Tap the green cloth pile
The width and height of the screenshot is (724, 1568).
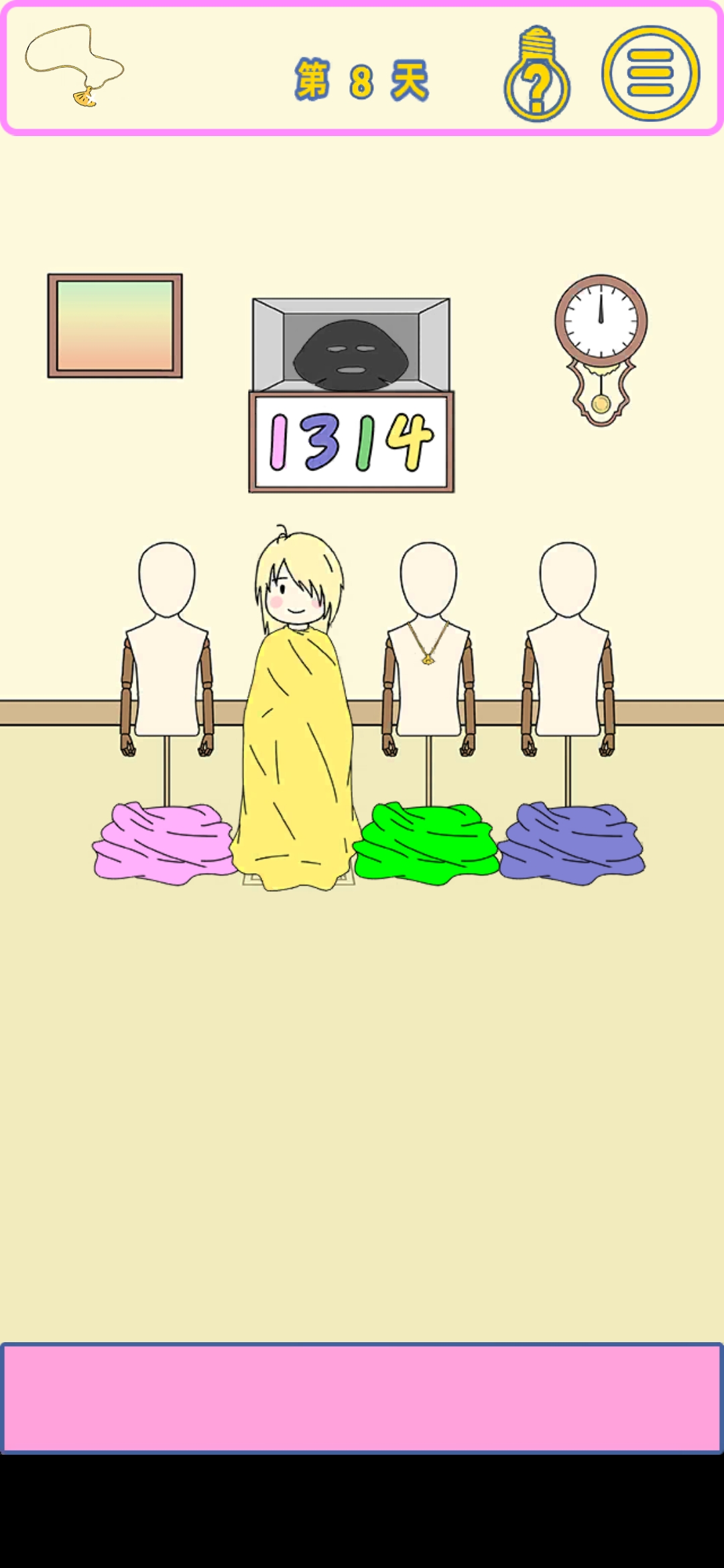click(426, 842)
